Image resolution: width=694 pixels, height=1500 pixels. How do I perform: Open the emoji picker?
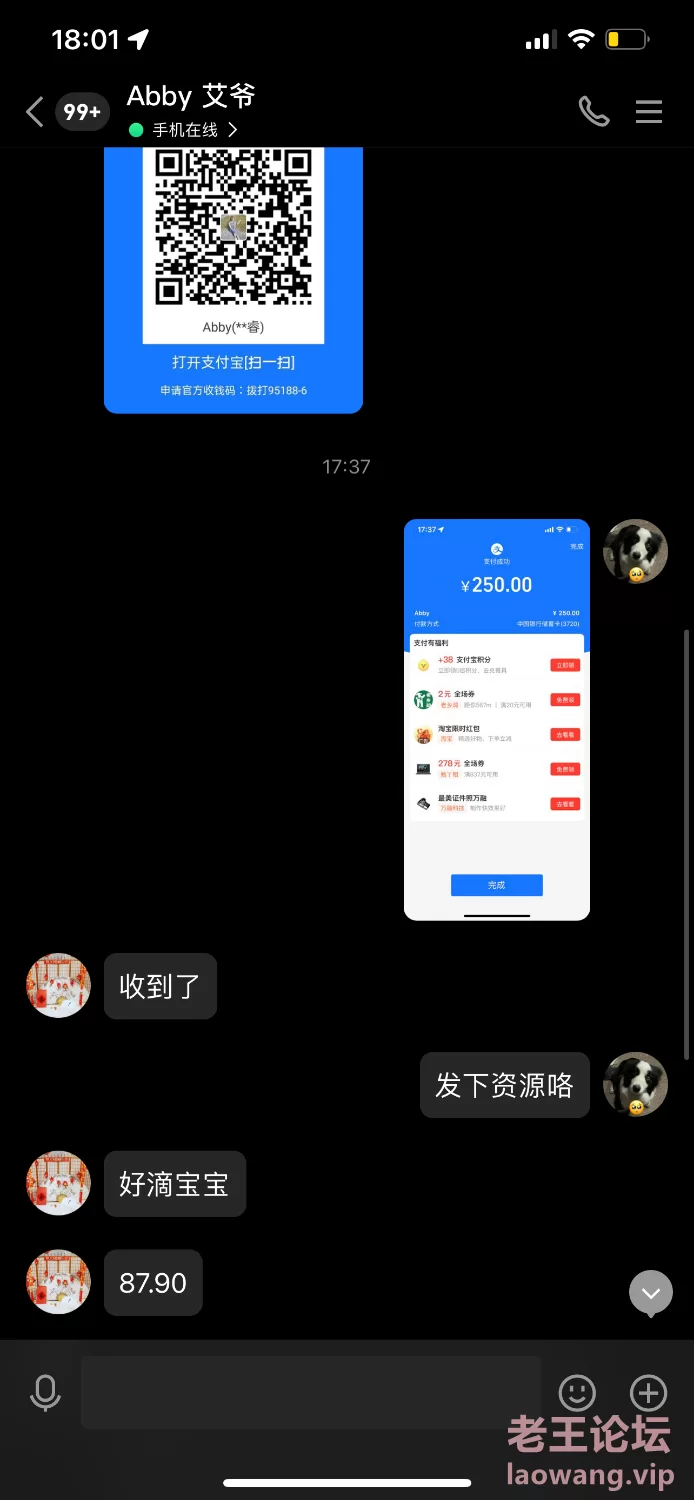point(577,1392)
